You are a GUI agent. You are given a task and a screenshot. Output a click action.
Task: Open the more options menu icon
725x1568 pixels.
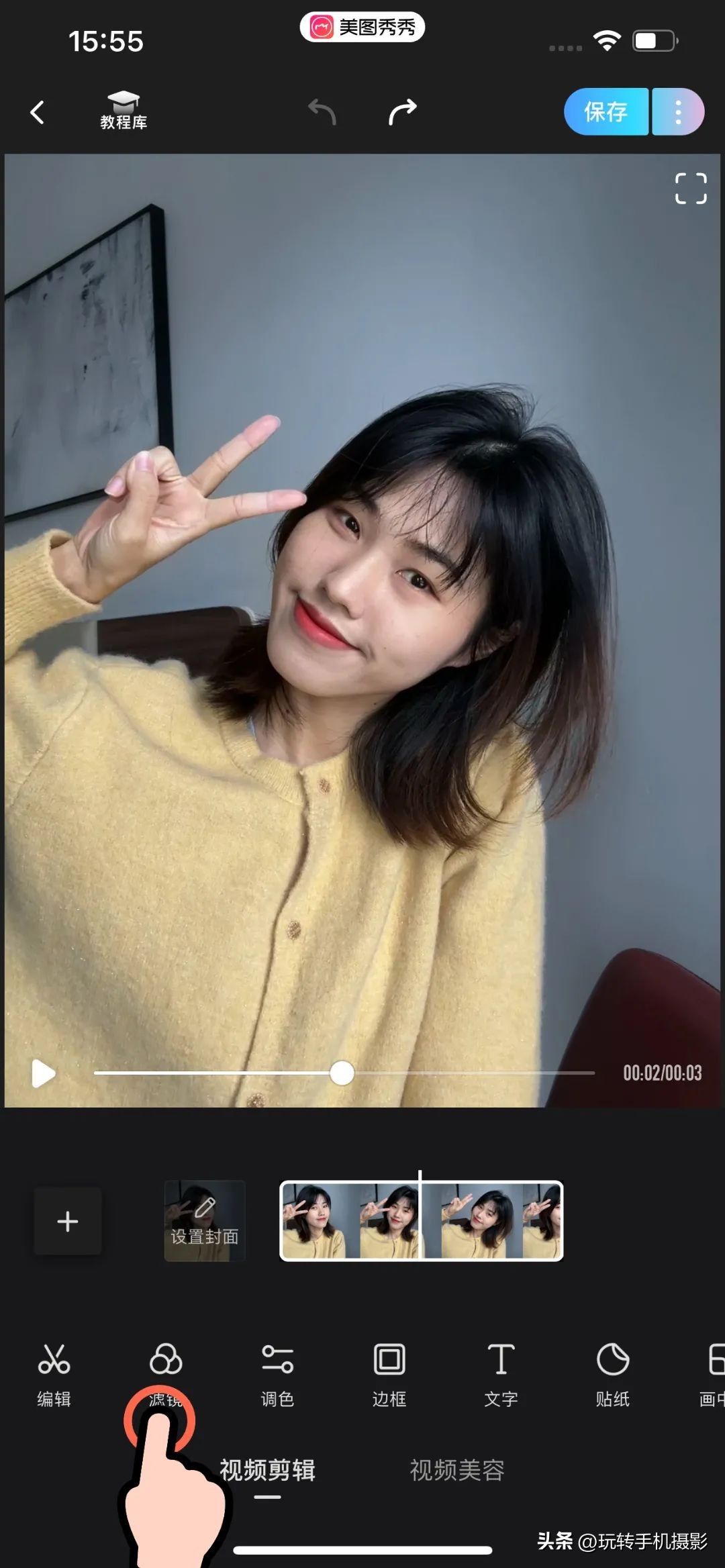[x=679, y=112]
